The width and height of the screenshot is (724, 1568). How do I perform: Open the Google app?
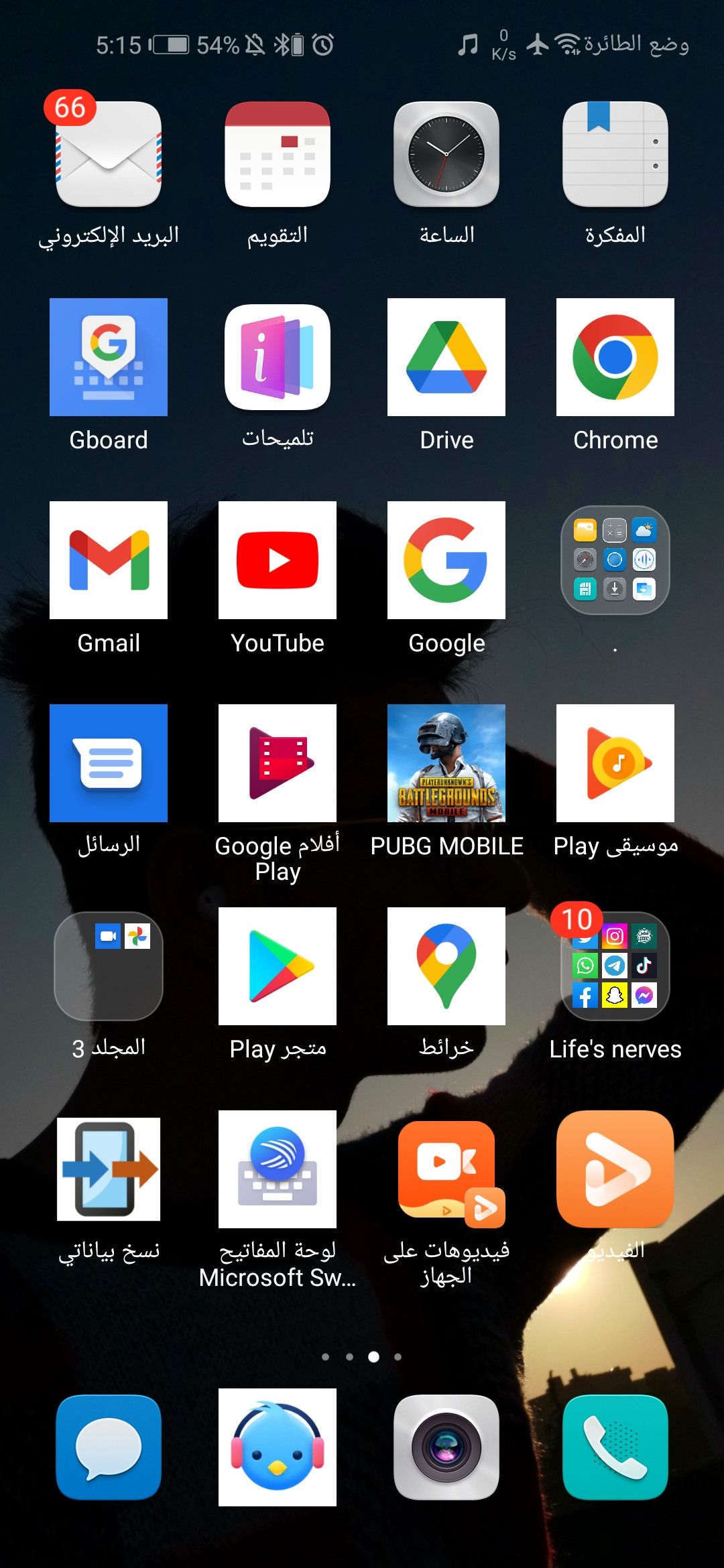pyautogui.click(x=446, y=560)
